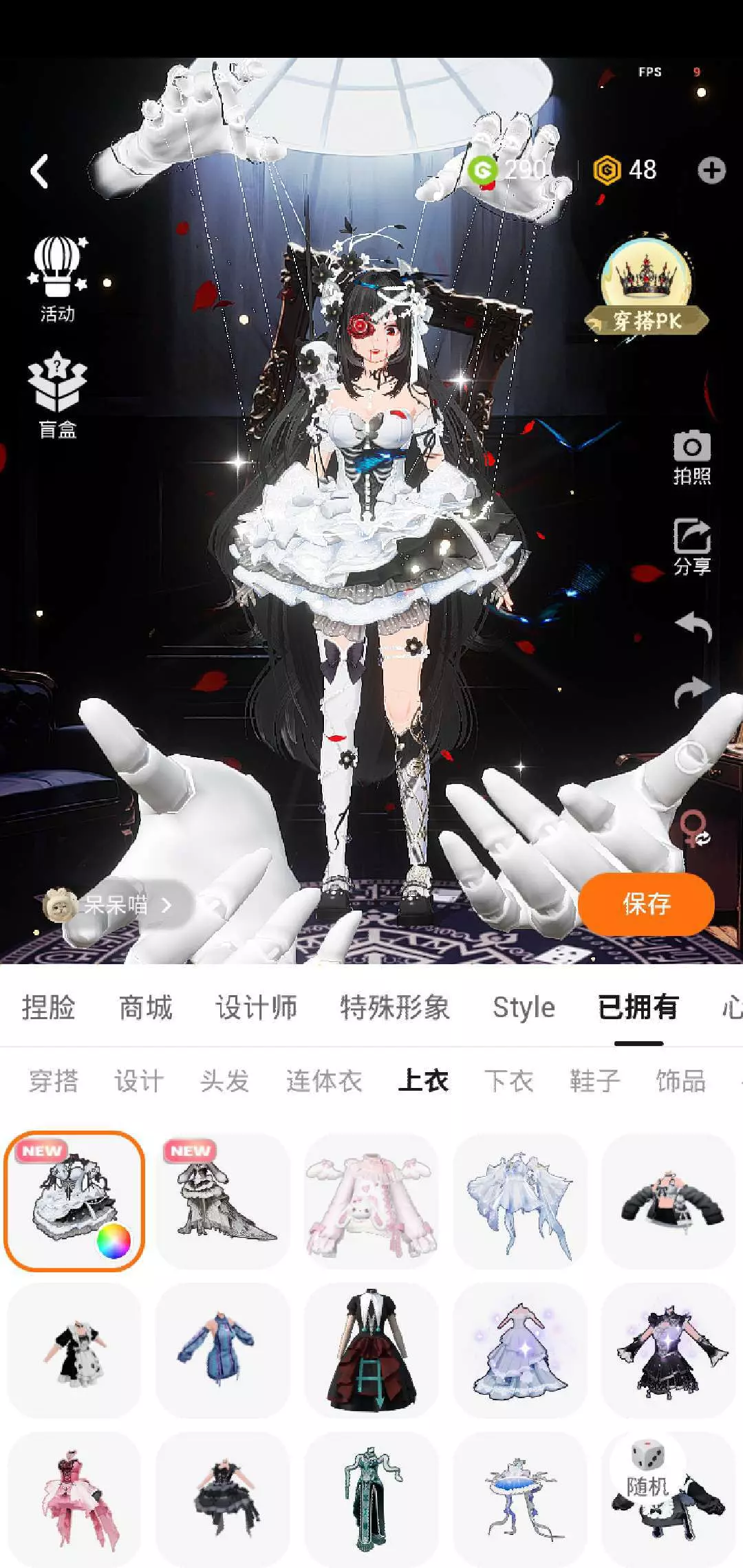Tap 随机 dice for random outfit
Viewport: 743px width, 1568px height.
[647, 1468]
